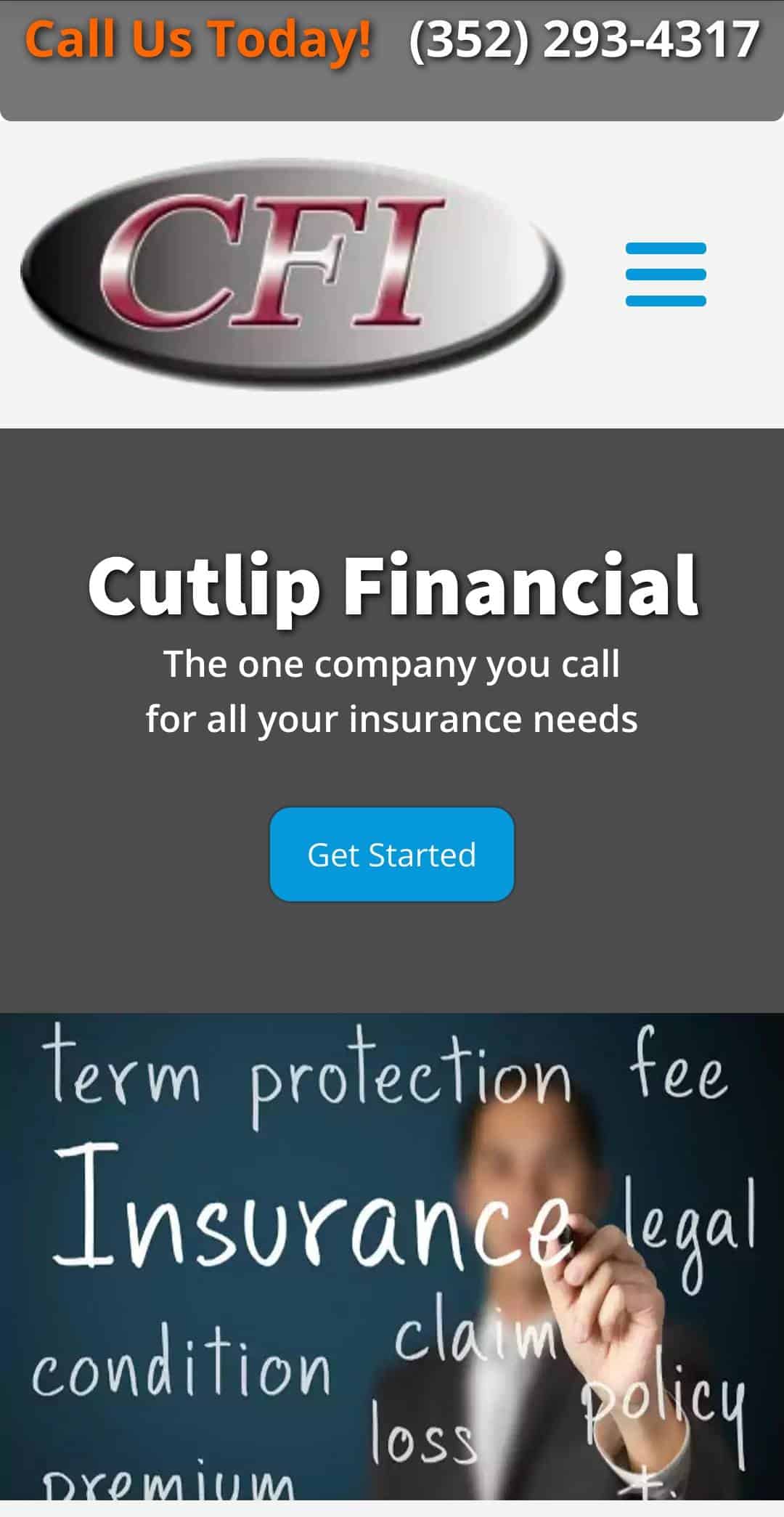Screen dimensions: 784x1517
Task: Tap the Get Started button
Action: click(x=391, y=855)
